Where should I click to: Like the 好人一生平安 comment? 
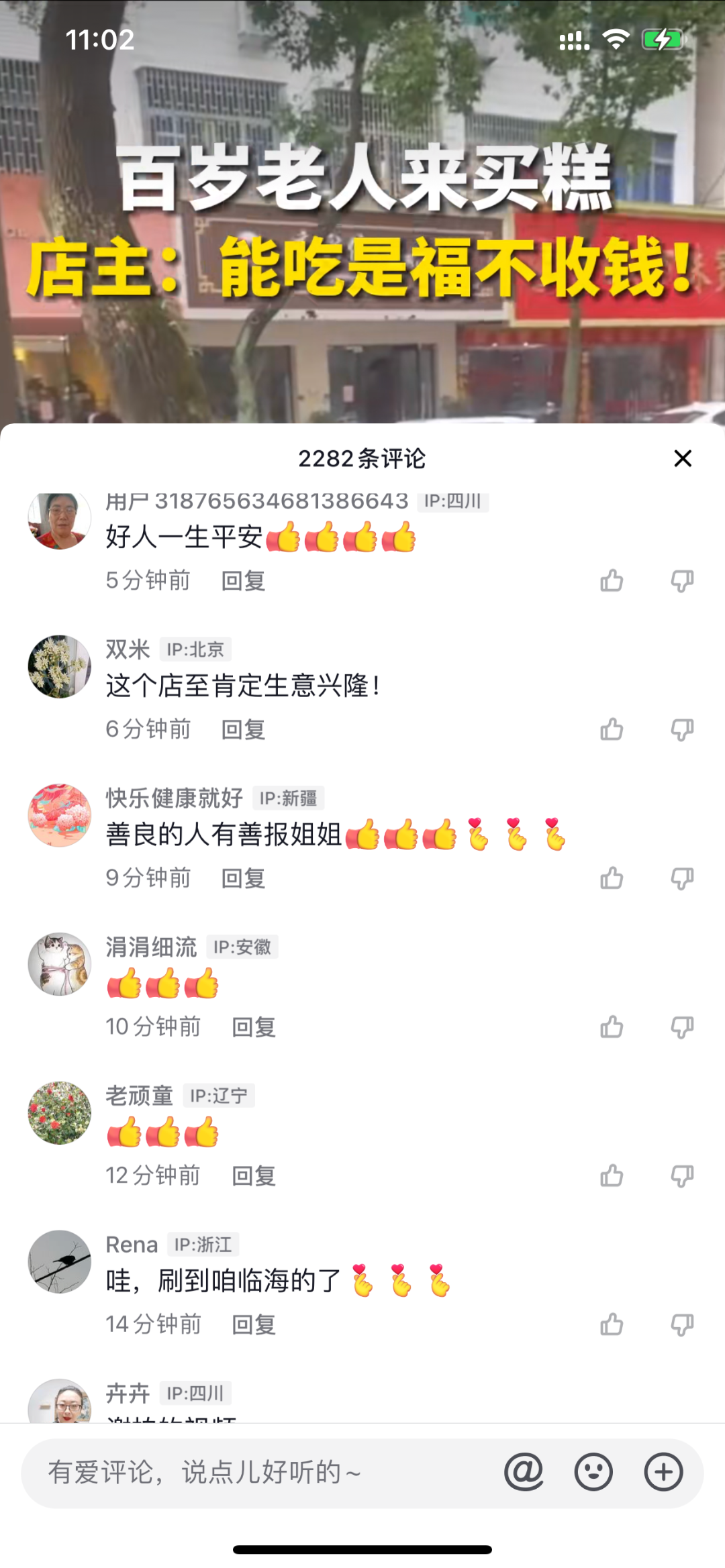pos(612,580)
